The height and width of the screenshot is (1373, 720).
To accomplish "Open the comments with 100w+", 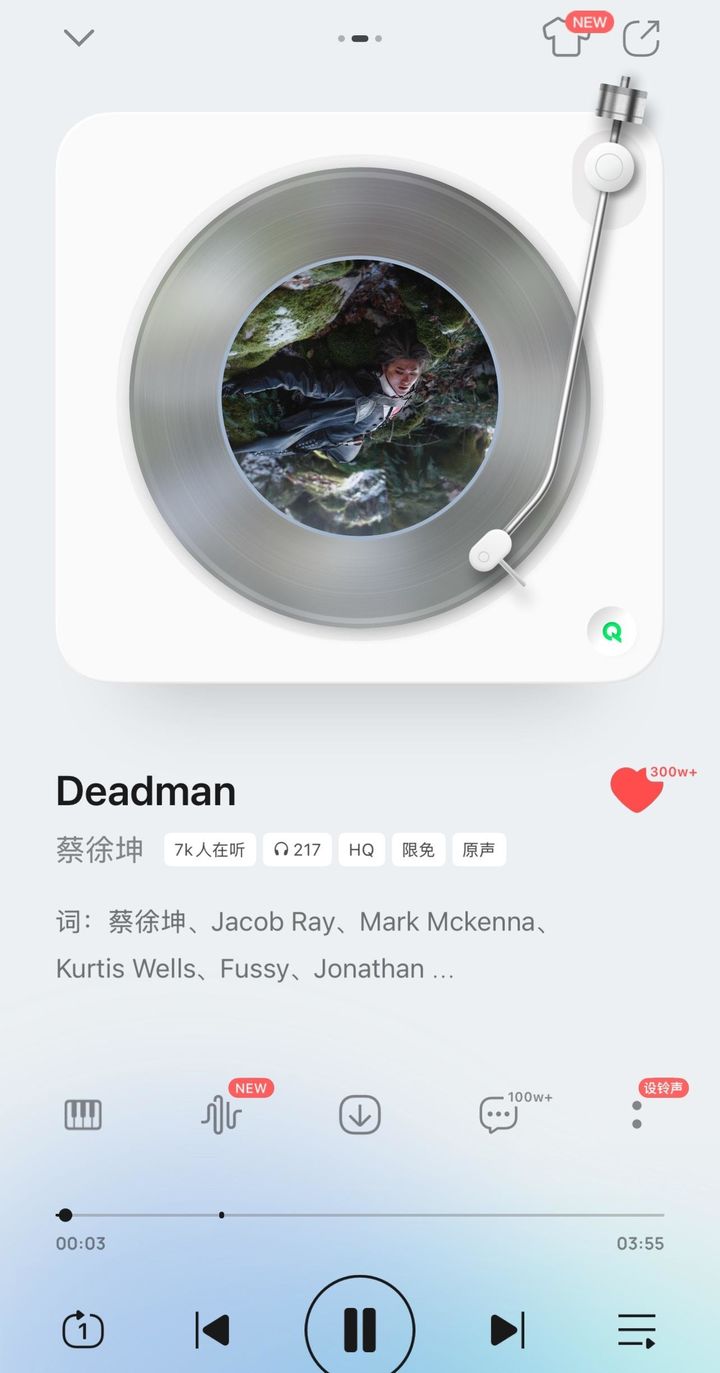I will tap(498, 1115).
